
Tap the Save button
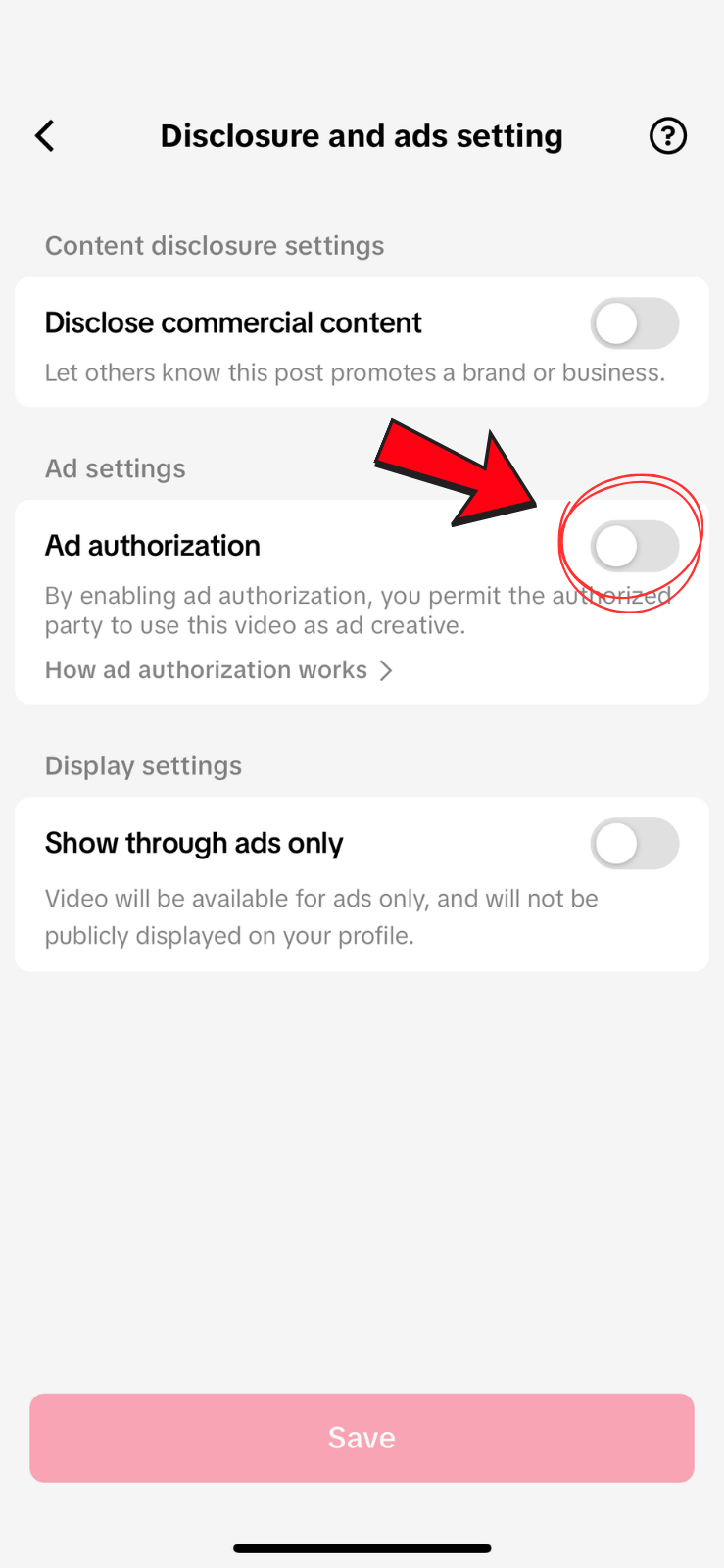(362, 1438)
